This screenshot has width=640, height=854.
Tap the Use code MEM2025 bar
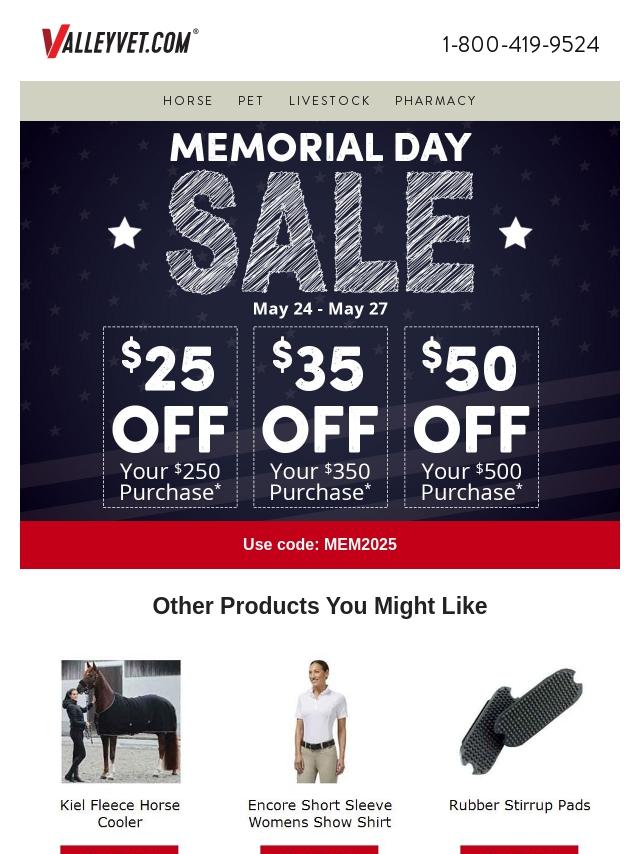coord(320,545)
